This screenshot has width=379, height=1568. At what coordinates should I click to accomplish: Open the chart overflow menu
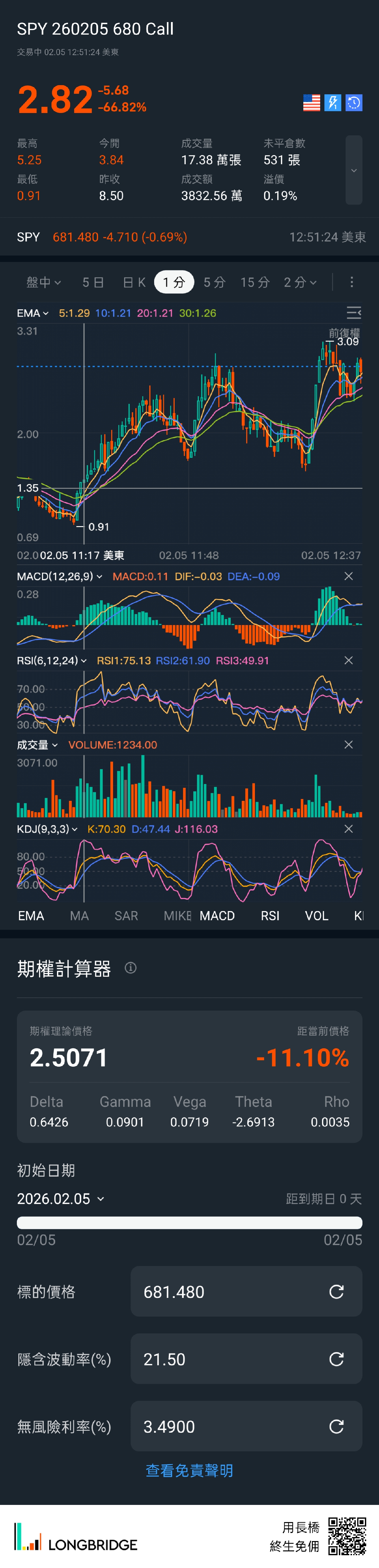352,282
